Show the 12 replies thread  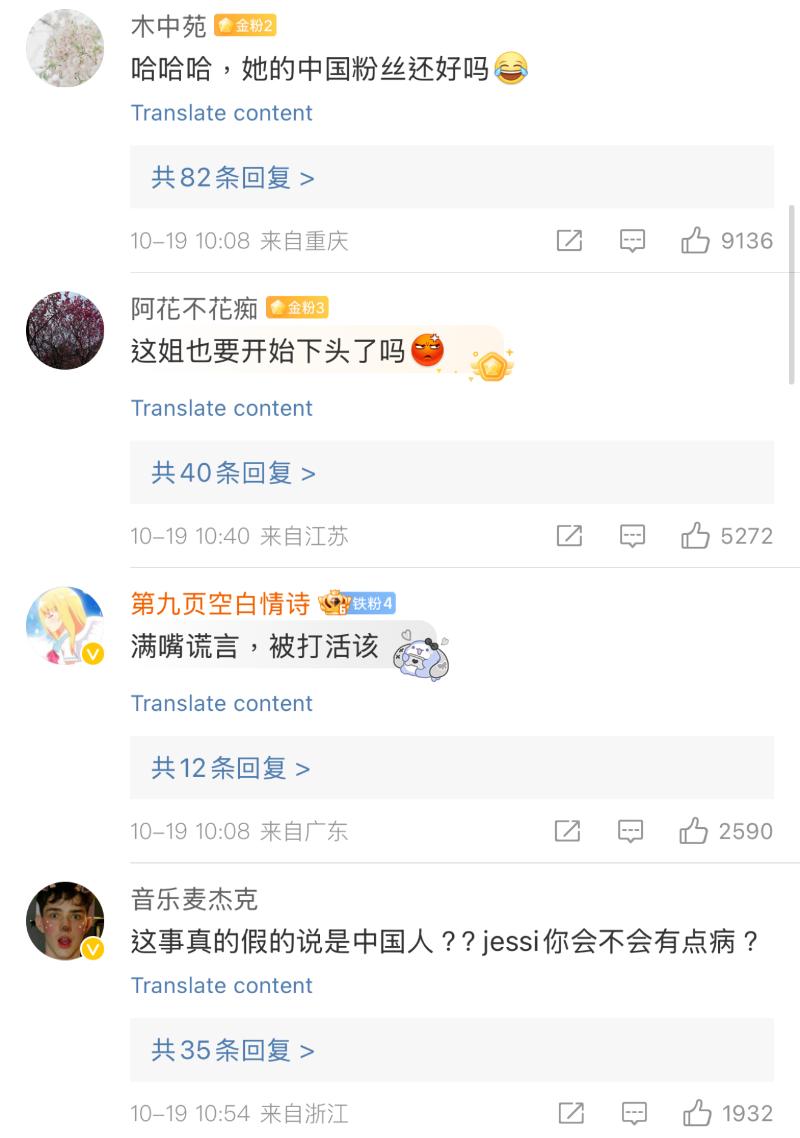point(230,768)
